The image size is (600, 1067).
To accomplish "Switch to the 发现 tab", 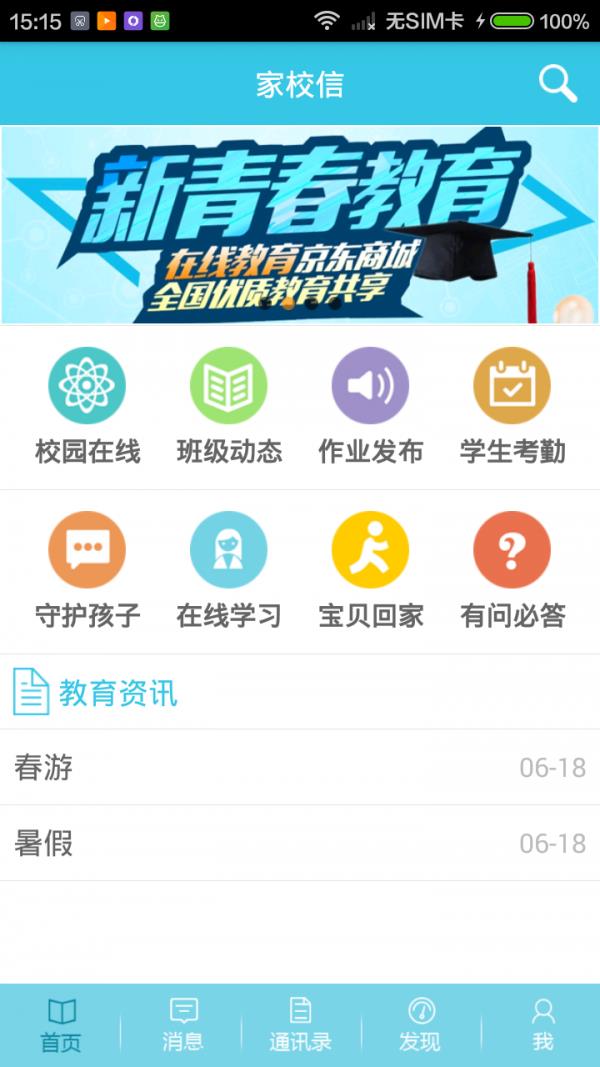I will (x=420, y=1025).
